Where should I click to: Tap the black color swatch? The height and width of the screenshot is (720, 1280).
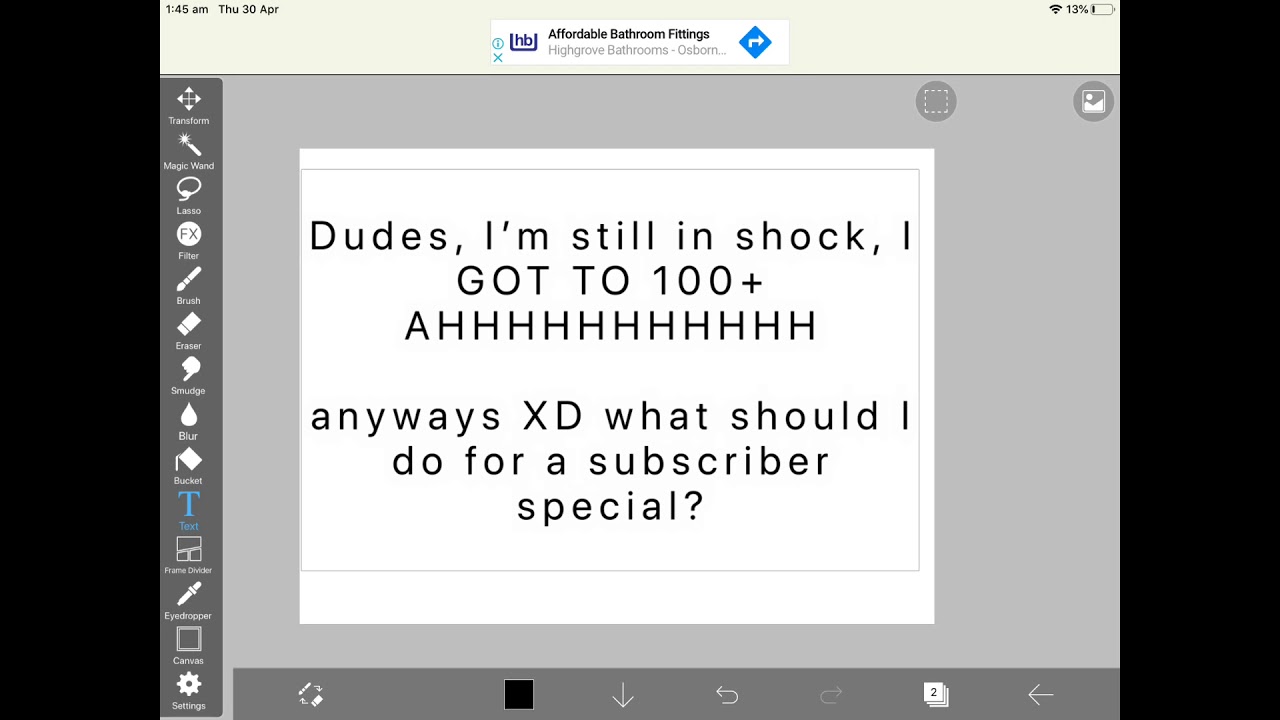[x=519, y=694]
